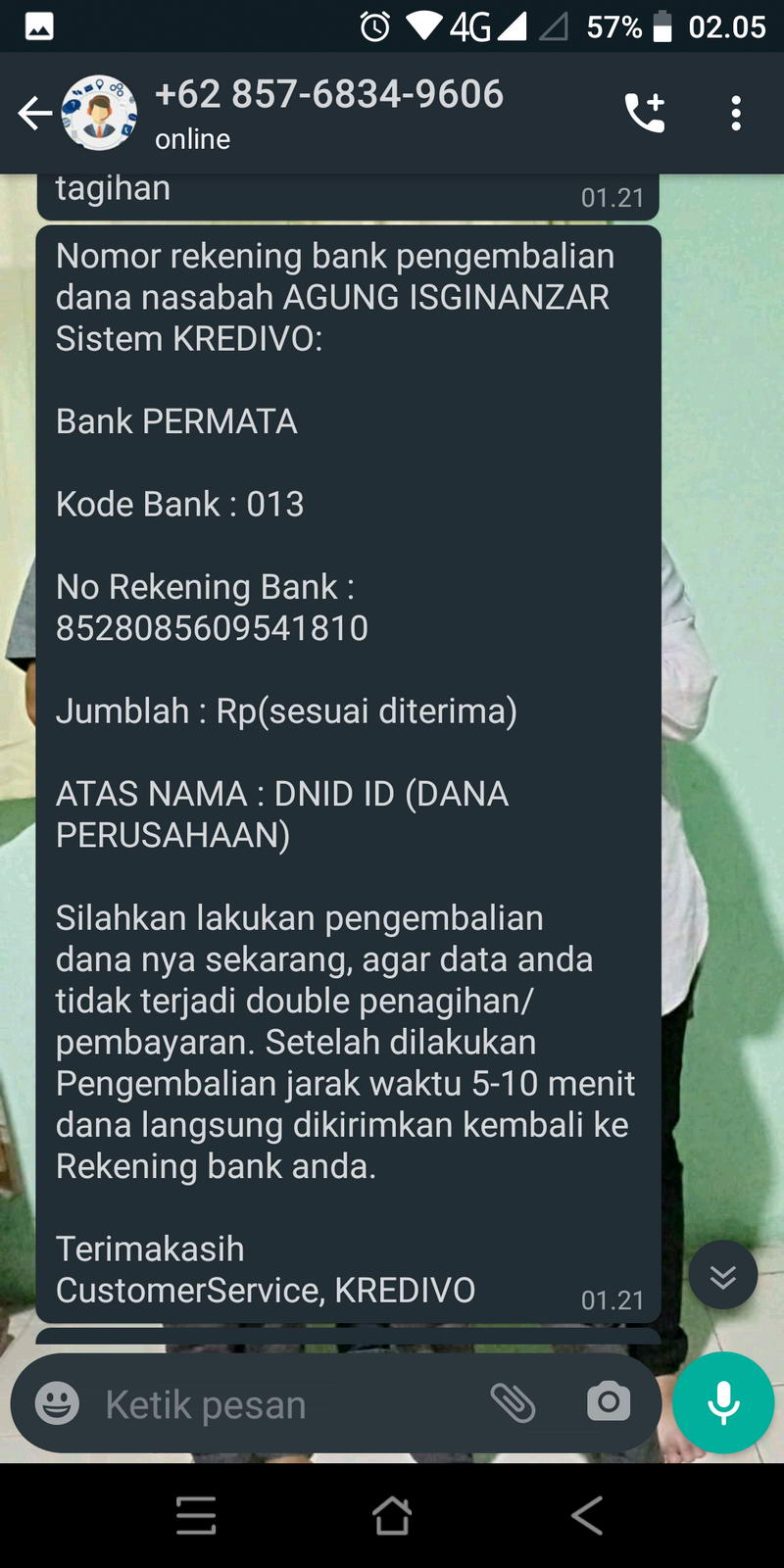Open the contact's profile picture

[99, 113]
